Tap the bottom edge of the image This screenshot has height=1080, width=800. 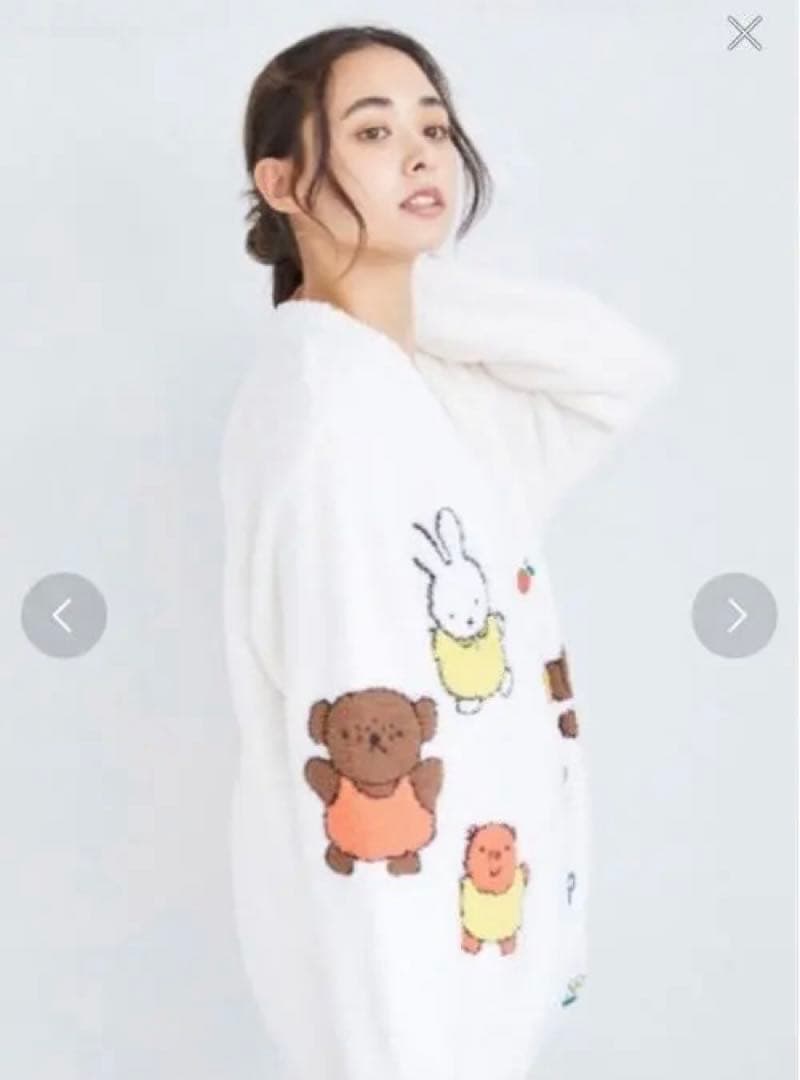pyautogui.click(x=400, y=1070)
